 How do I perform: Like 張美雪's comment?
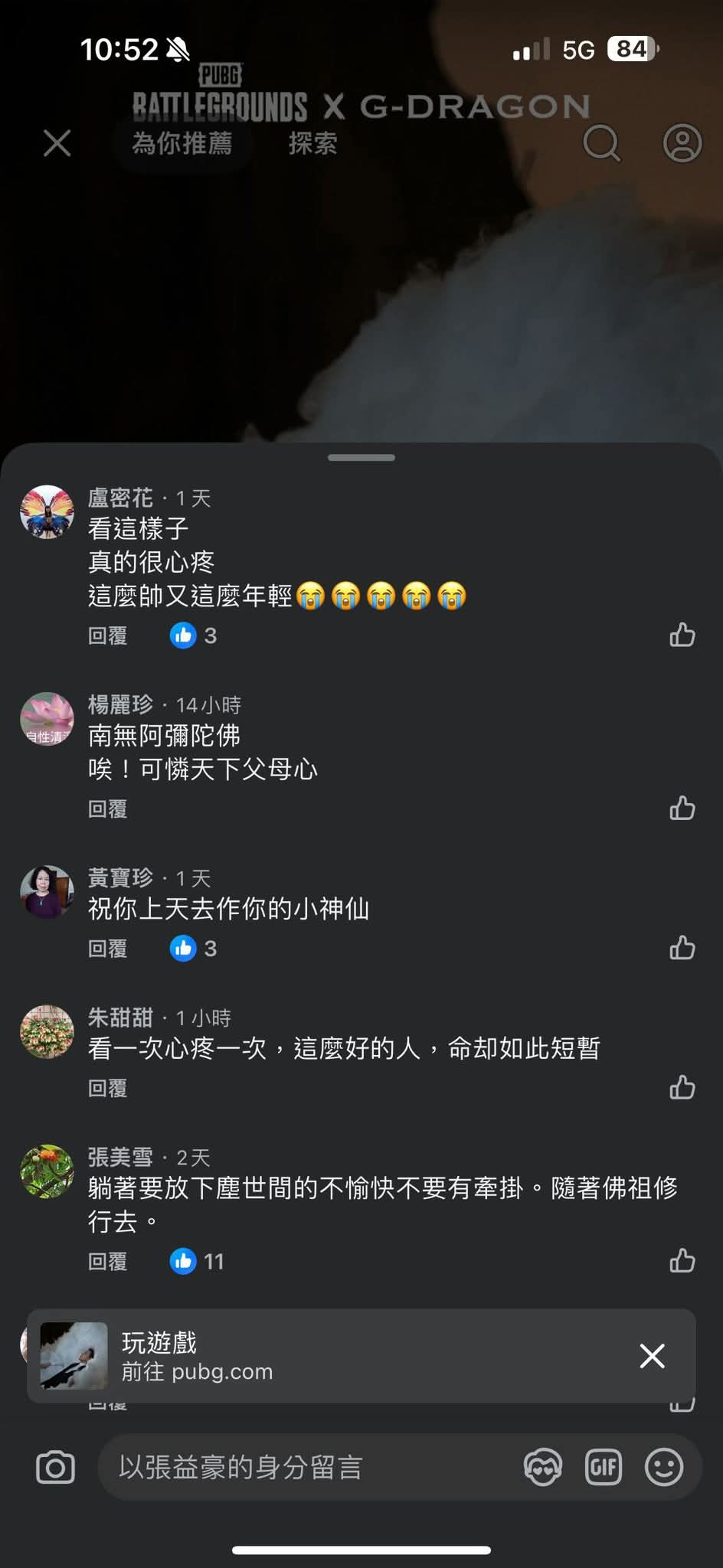682,1260
